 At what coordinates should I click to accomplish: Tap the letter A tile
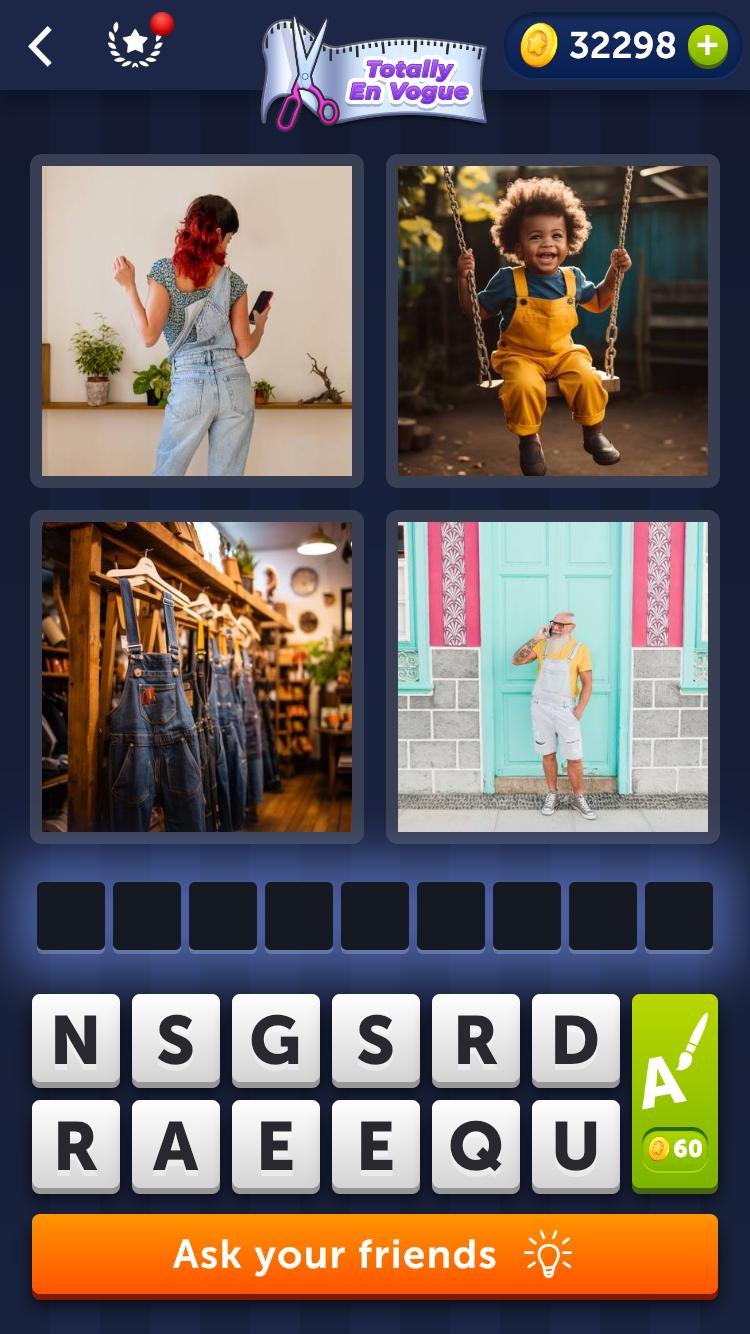click(x=176, y=1146)
